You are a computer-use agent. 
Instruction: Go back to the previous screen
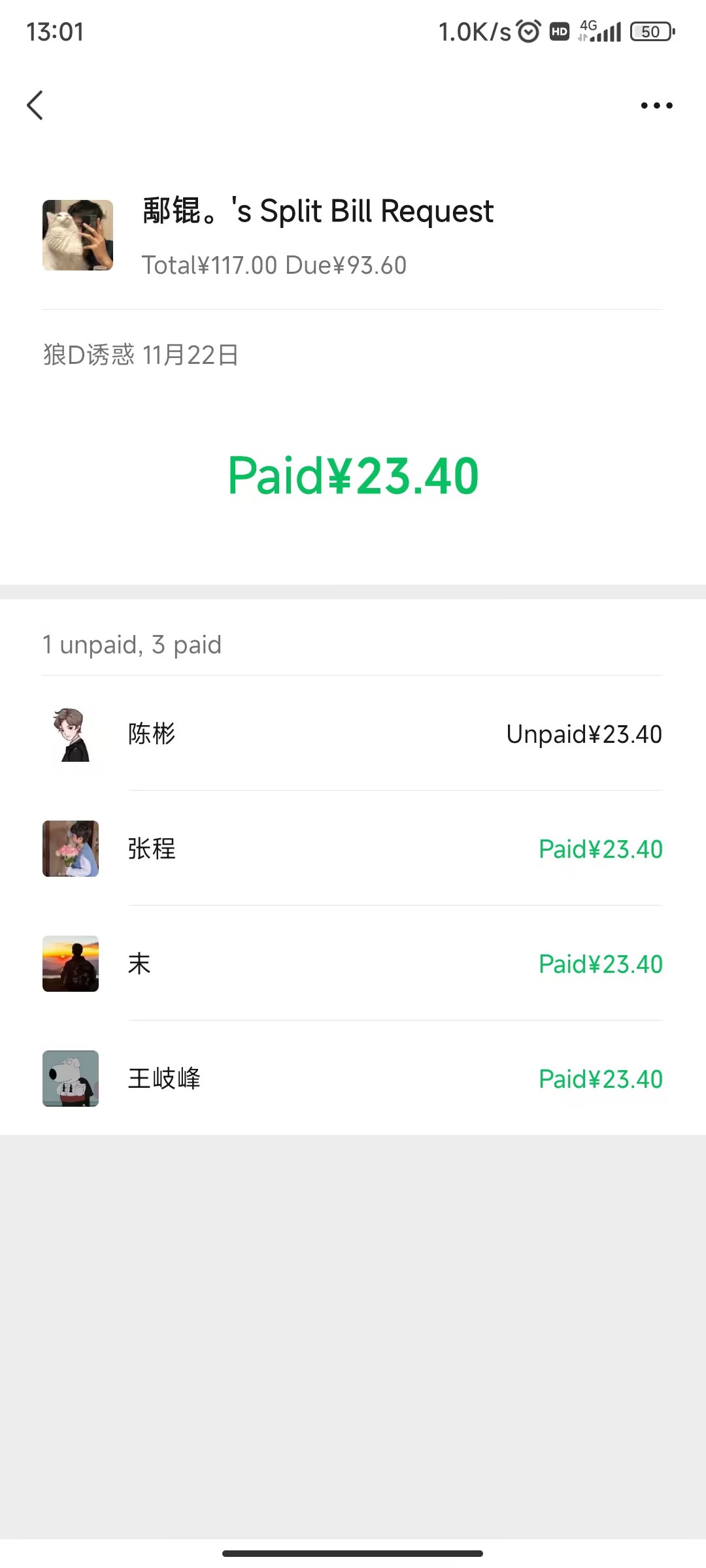[35, 105]
